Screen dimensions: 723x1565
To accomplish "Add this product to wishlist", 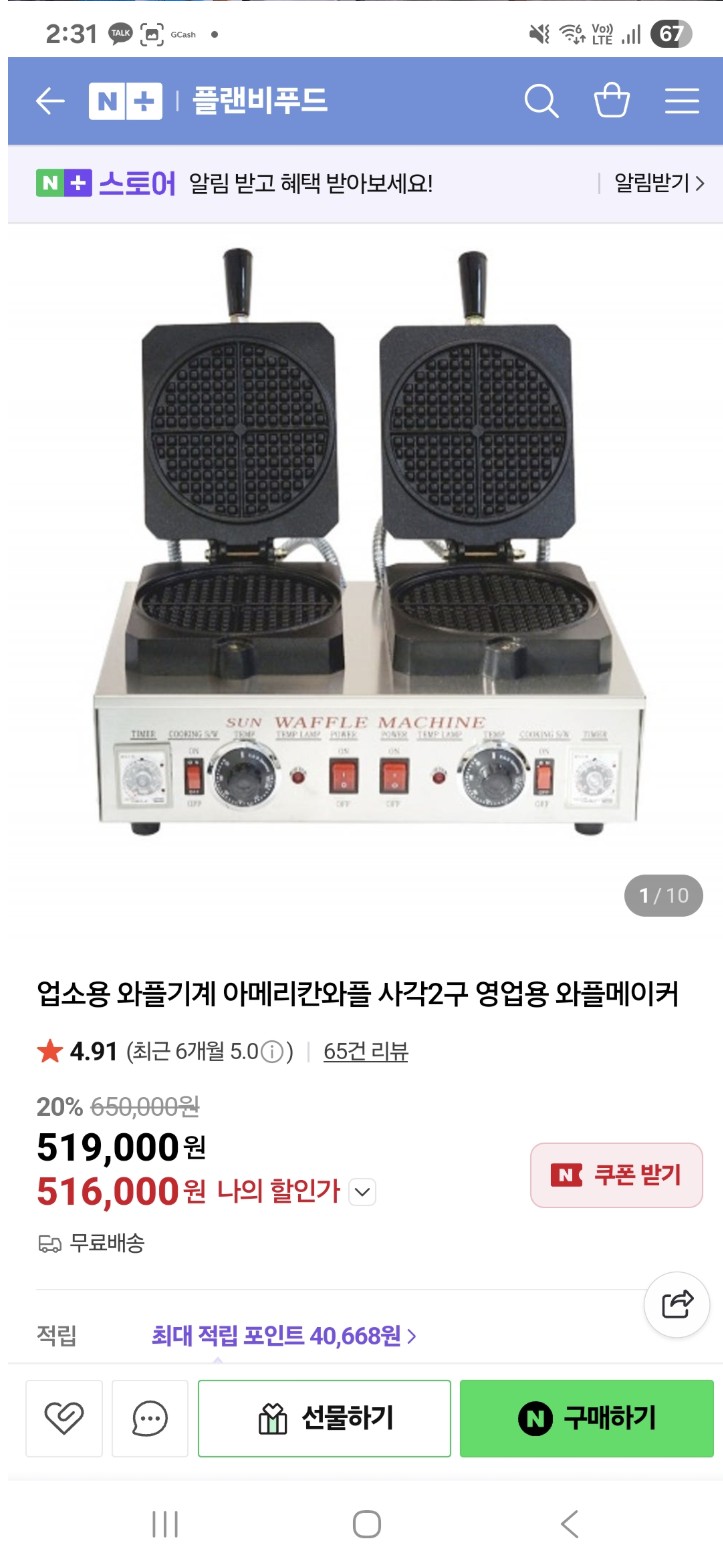I will pos(64,1418).
